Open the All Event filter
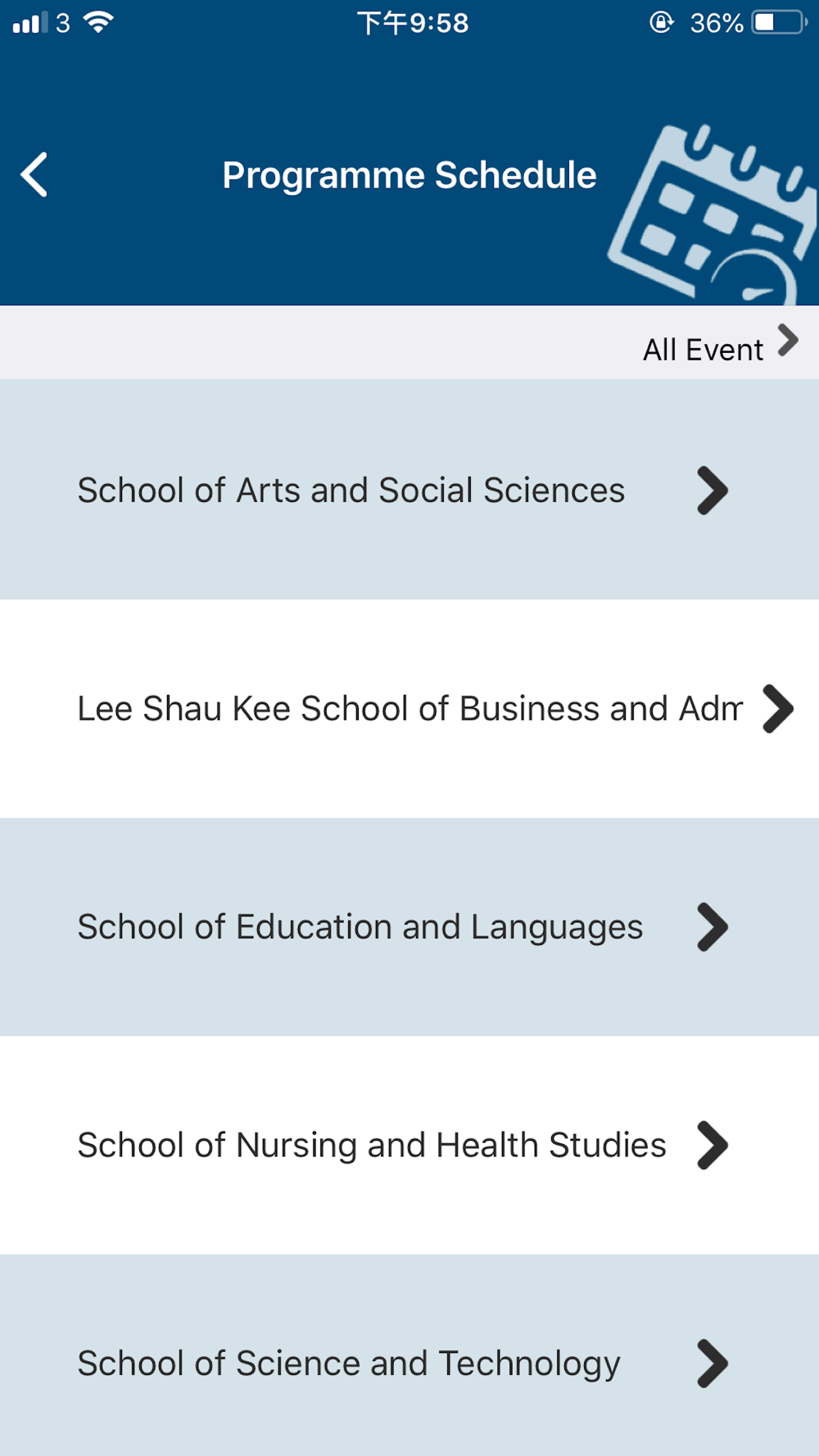 720,344
